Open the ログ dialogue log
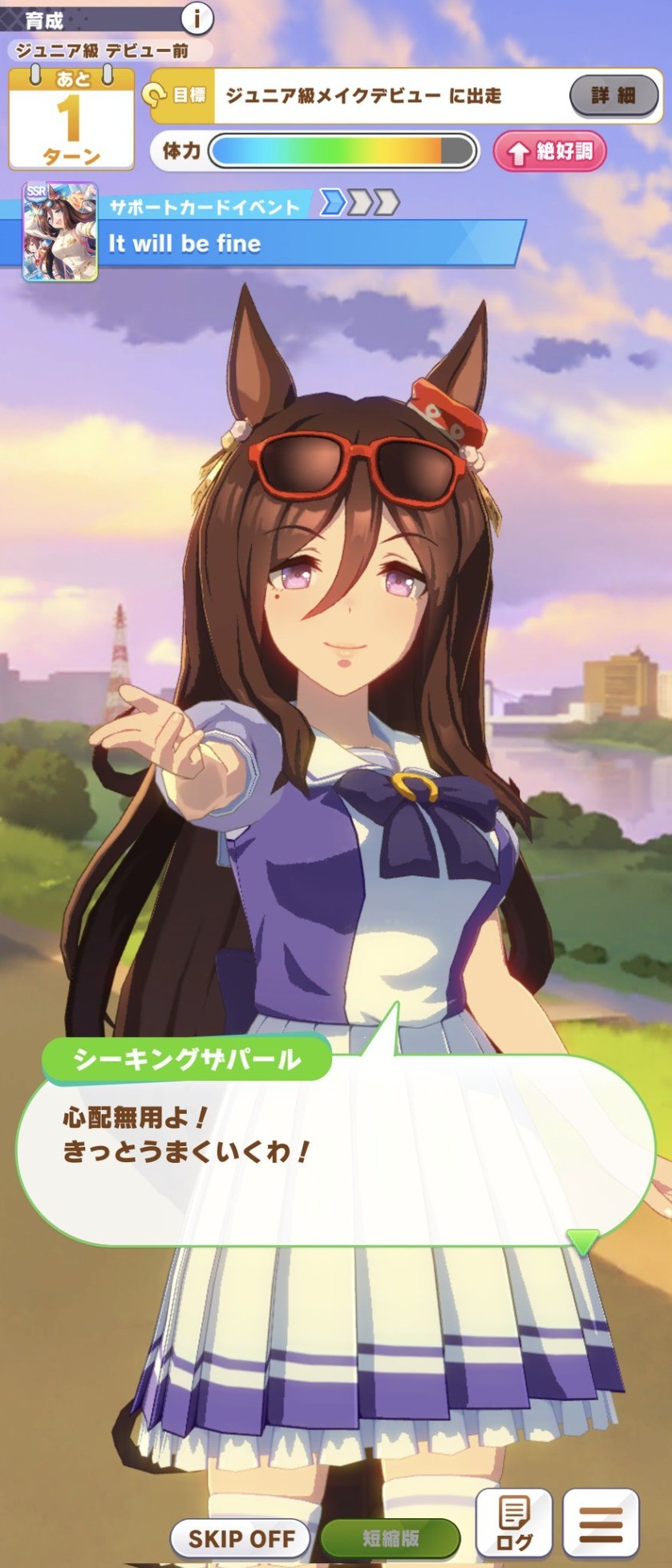672x1568 pixels. 514,1522
